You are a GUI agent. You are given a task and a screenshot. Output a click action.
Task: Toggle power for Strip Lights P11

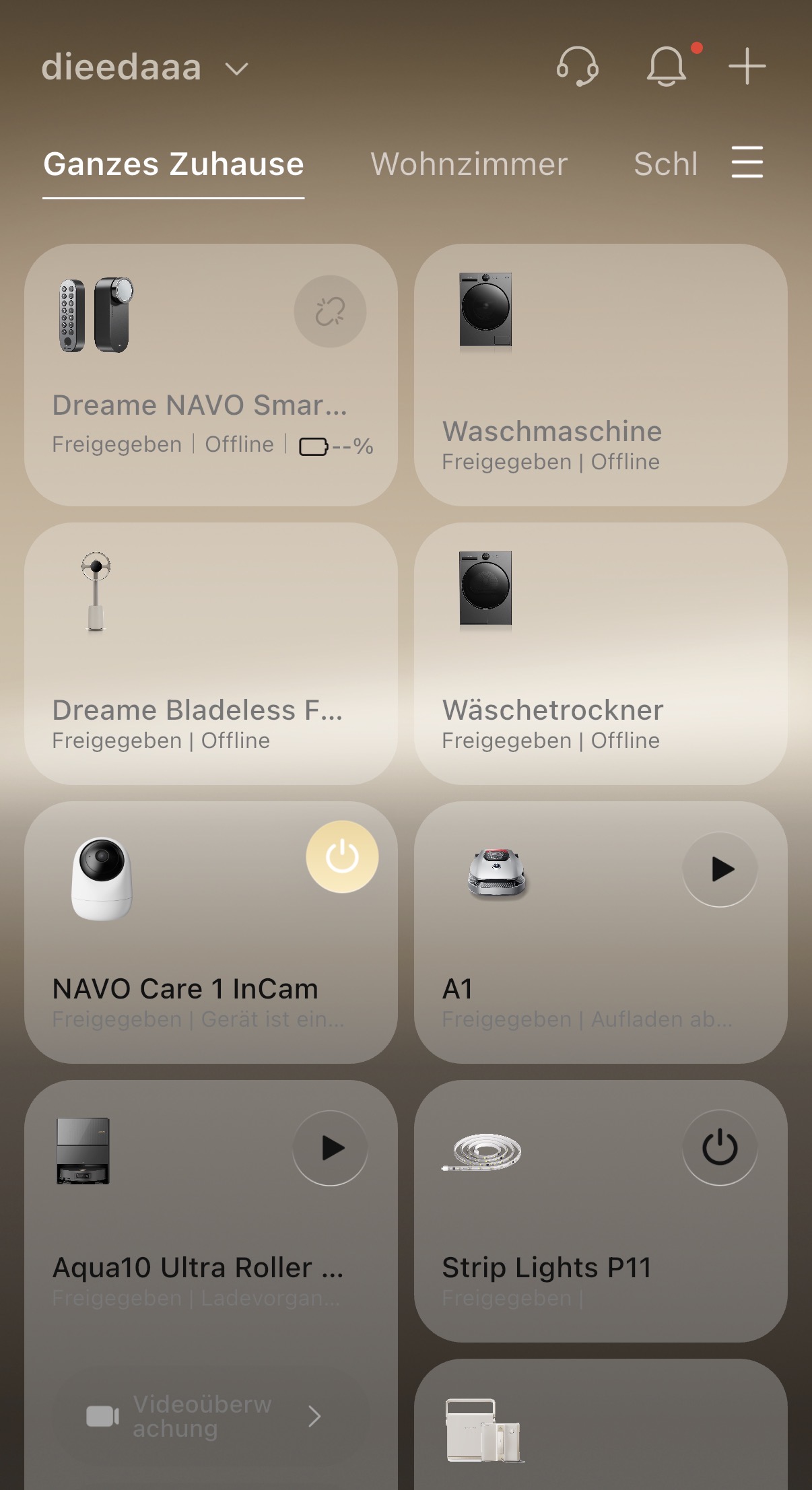point(720,1148)
